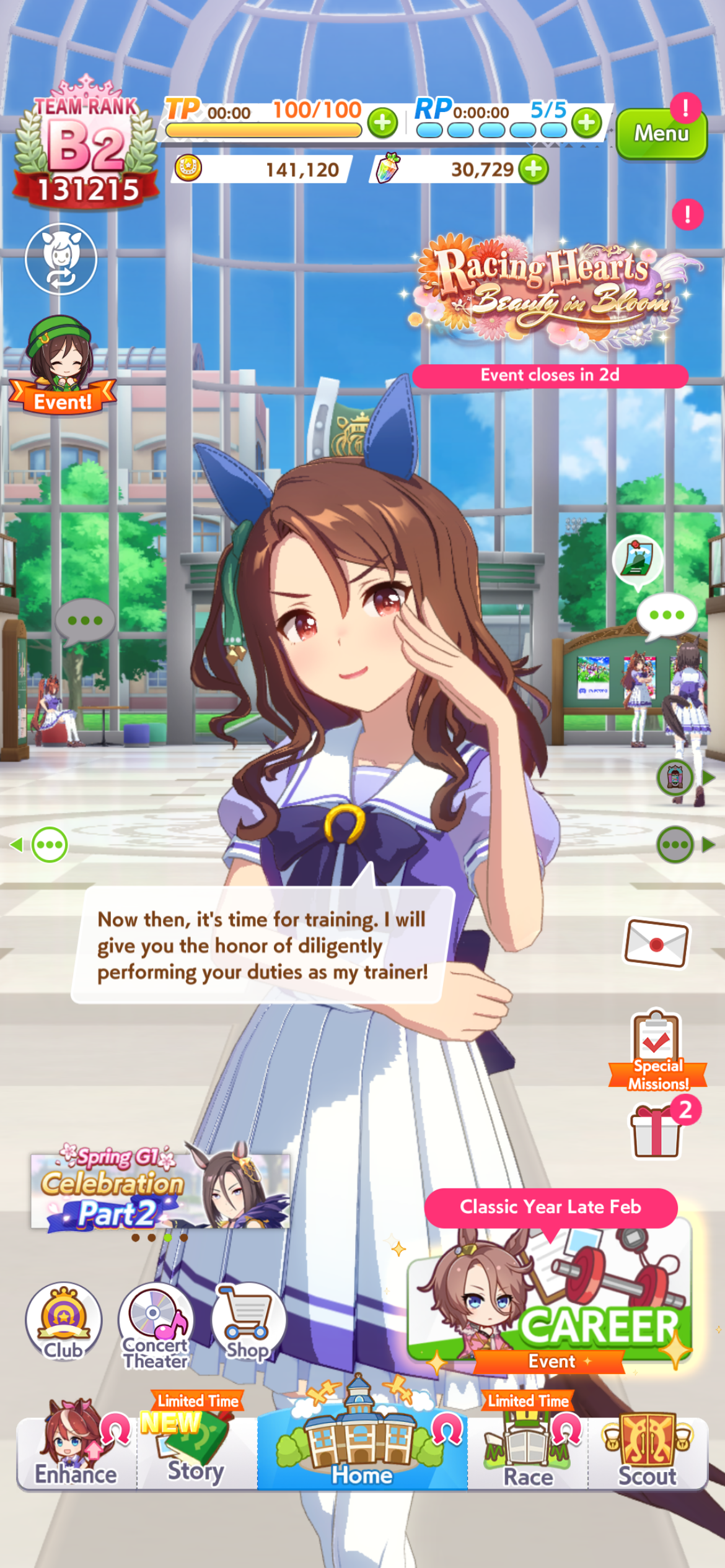This screenshot has height=1568, width=725.
Task: Open the character swap icon
Action: coord(61,259)
